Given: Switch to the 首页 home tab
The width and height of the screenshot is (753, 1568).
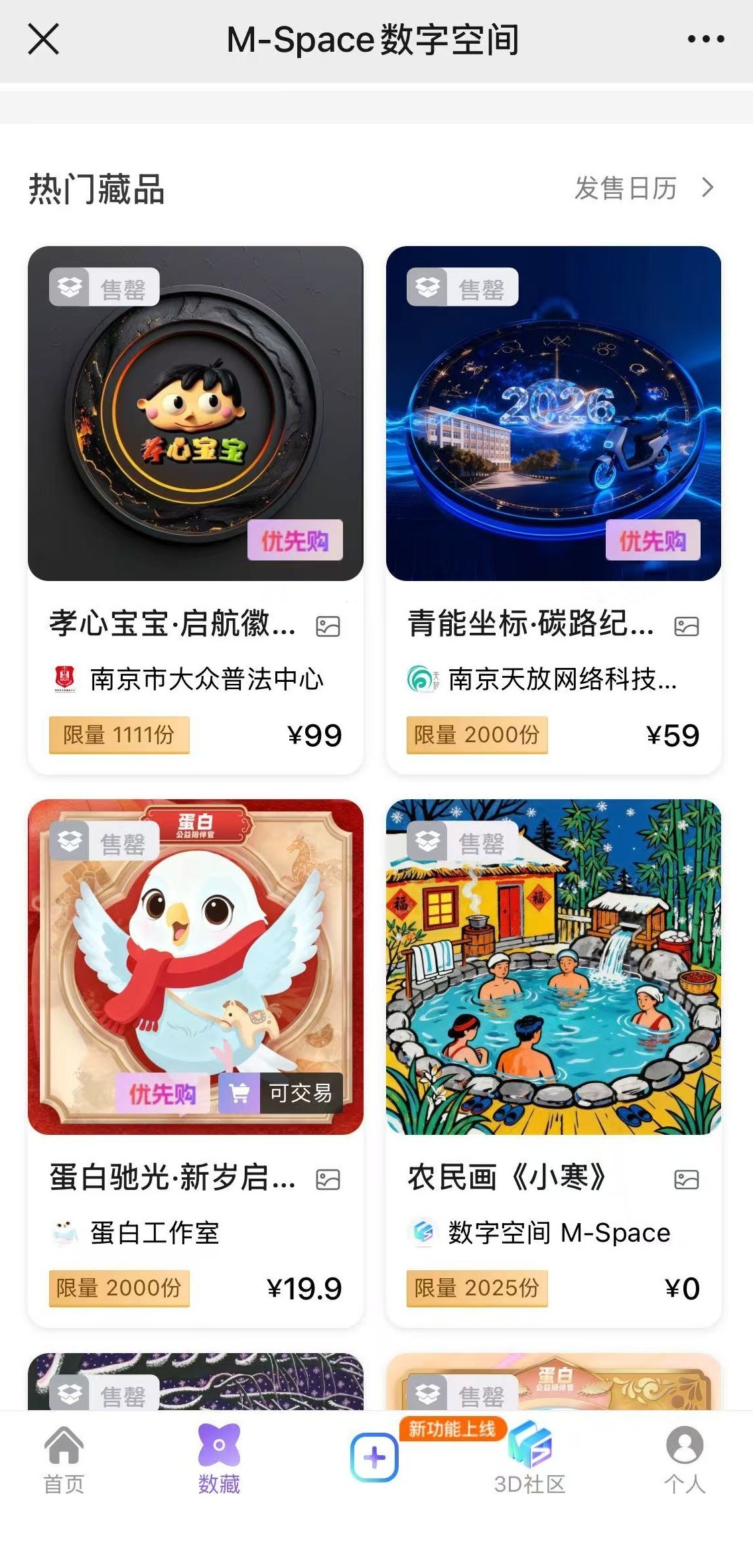Looking at the screenshot, I should 64,1461.
